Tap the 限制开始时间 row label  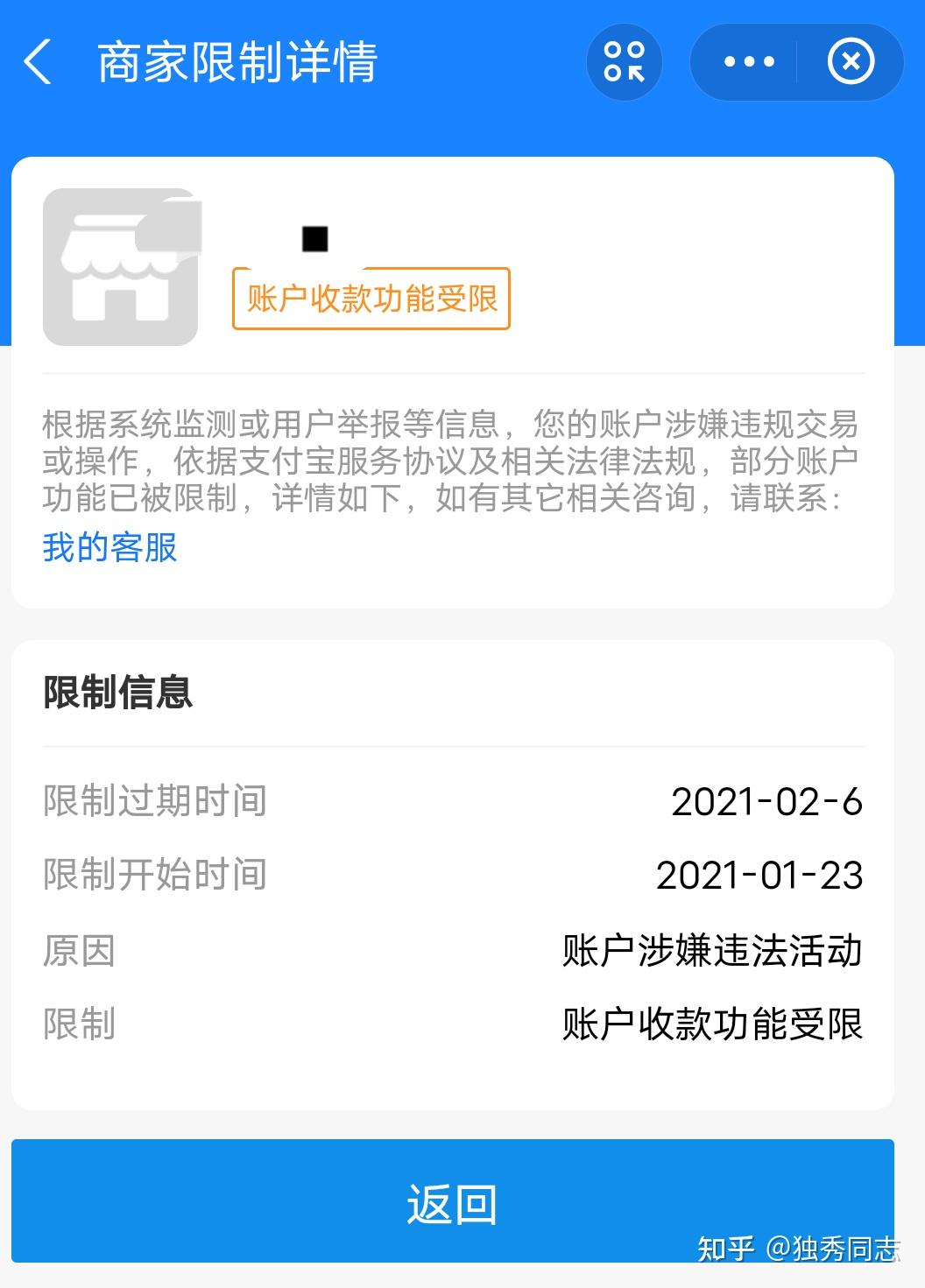coord(154,875)
